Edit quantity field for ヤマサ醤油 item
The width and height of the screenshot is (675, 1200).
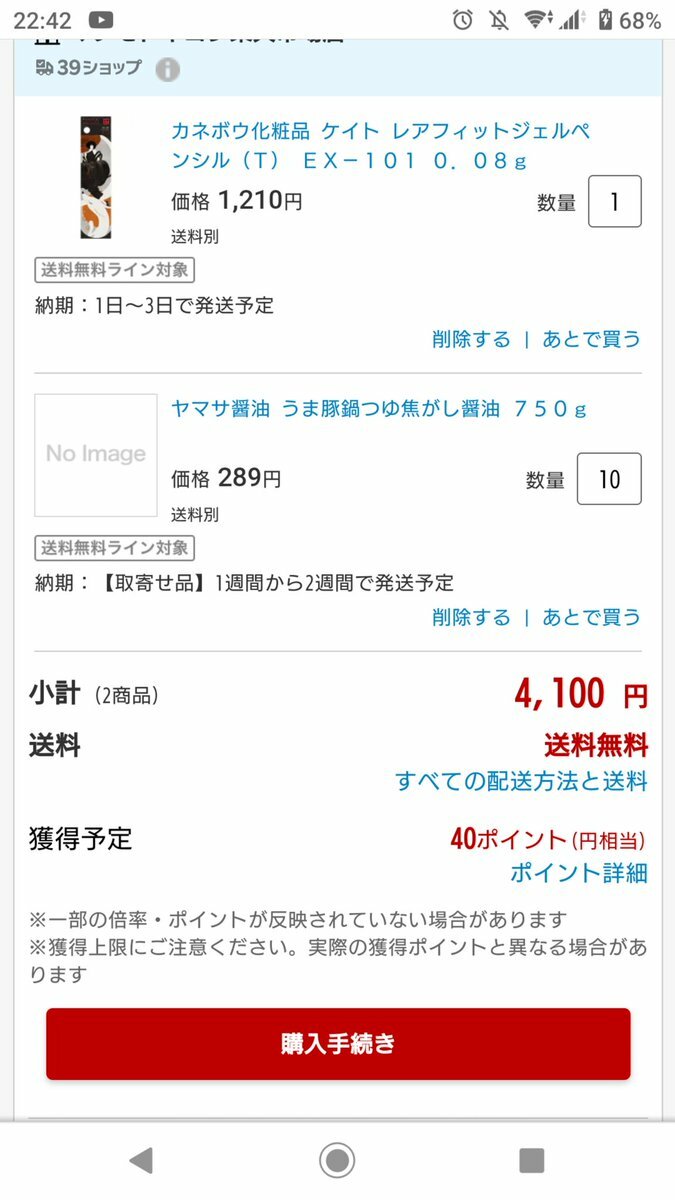pos(609,479)
